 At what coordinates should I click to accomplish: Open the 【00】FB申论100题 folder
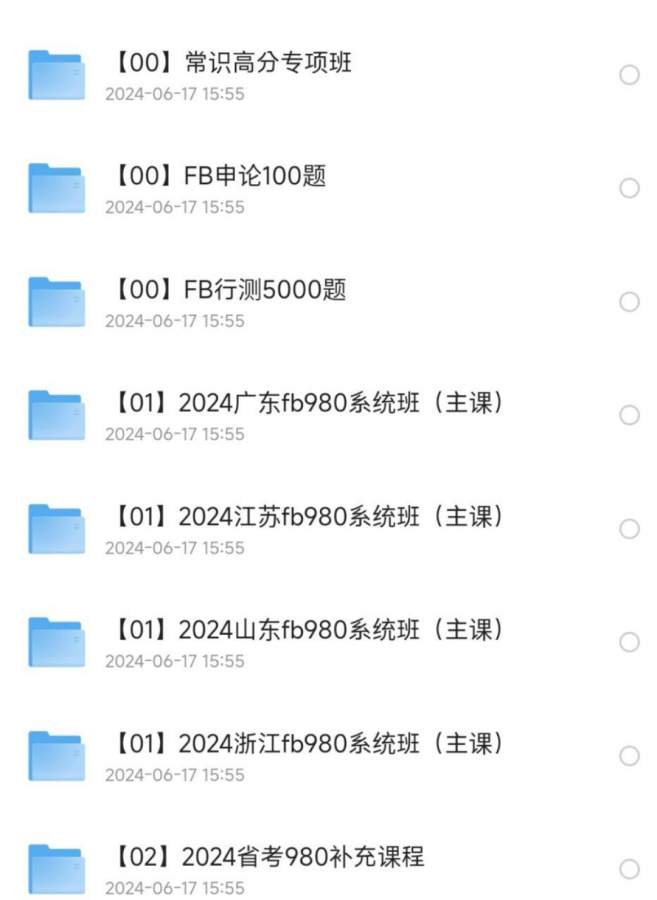[215, 177]
